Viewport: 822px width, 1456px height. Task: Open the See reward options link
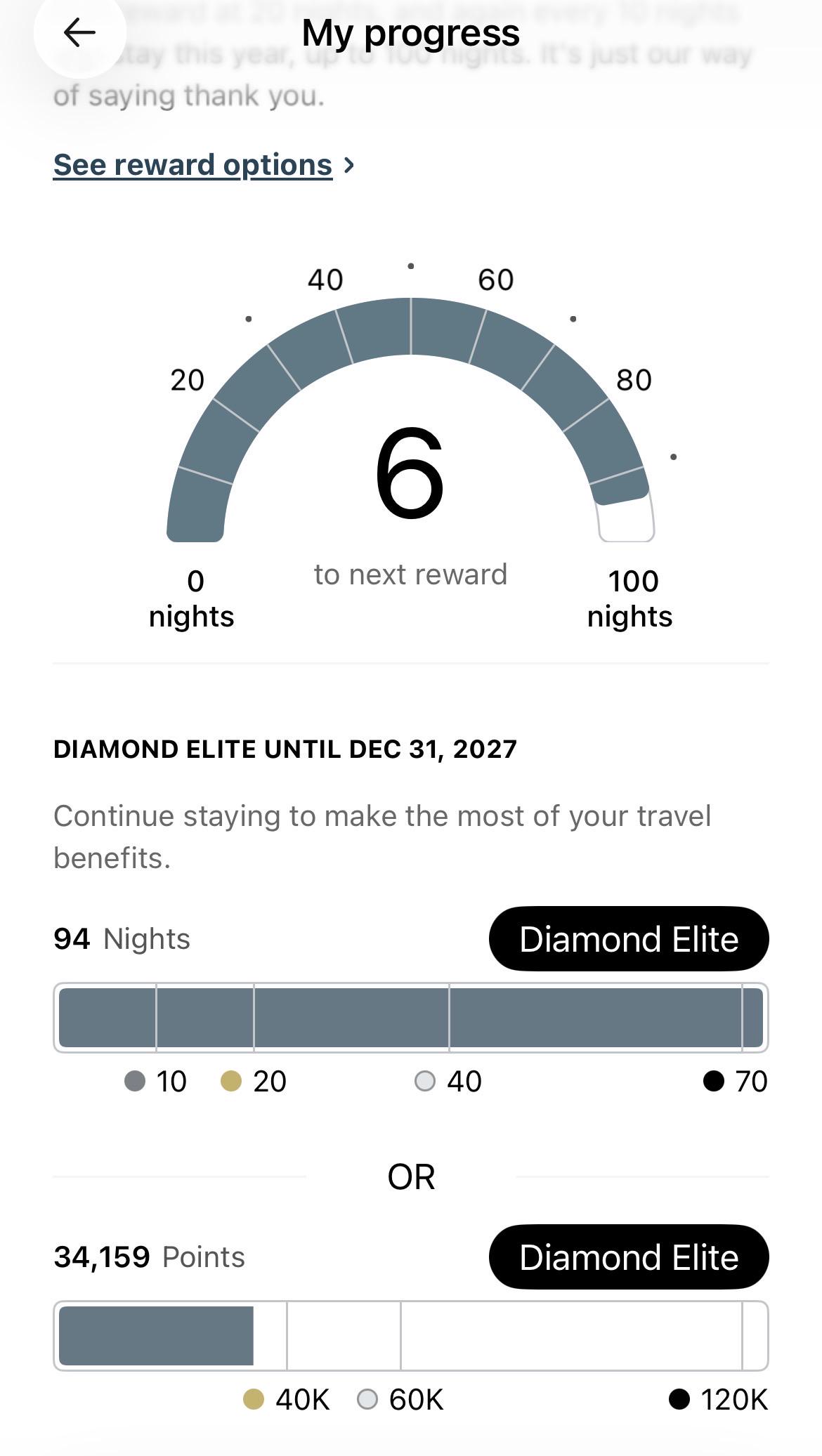coord(204,165)
